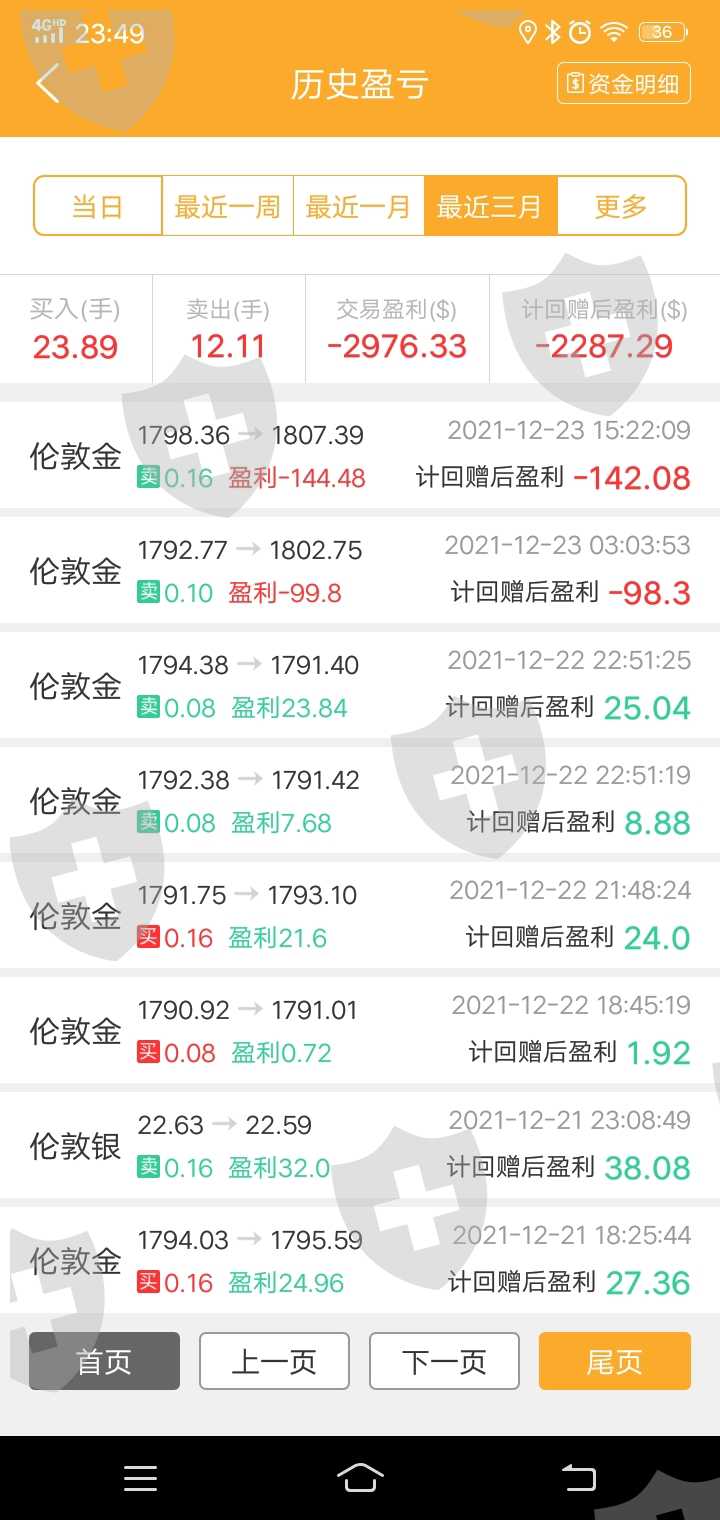The width and height of the screenshot is (720, 1520).
Task: Jump to the first page with 首页
Action: (x=104, y=1361)
